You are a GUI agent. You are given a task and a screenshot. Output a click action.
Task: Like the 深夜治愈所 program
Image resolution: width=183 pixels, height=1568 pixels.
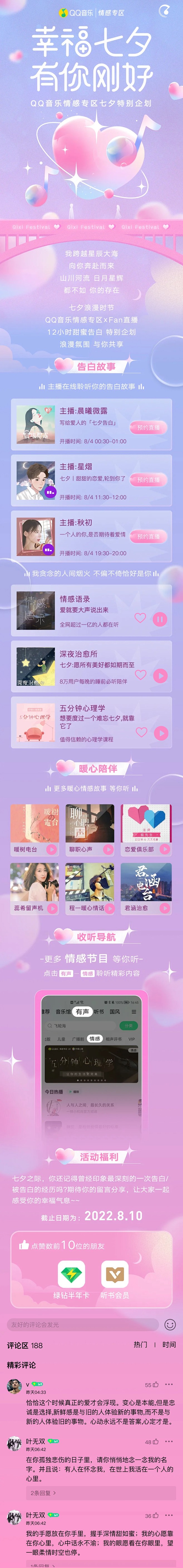[140, 675]
